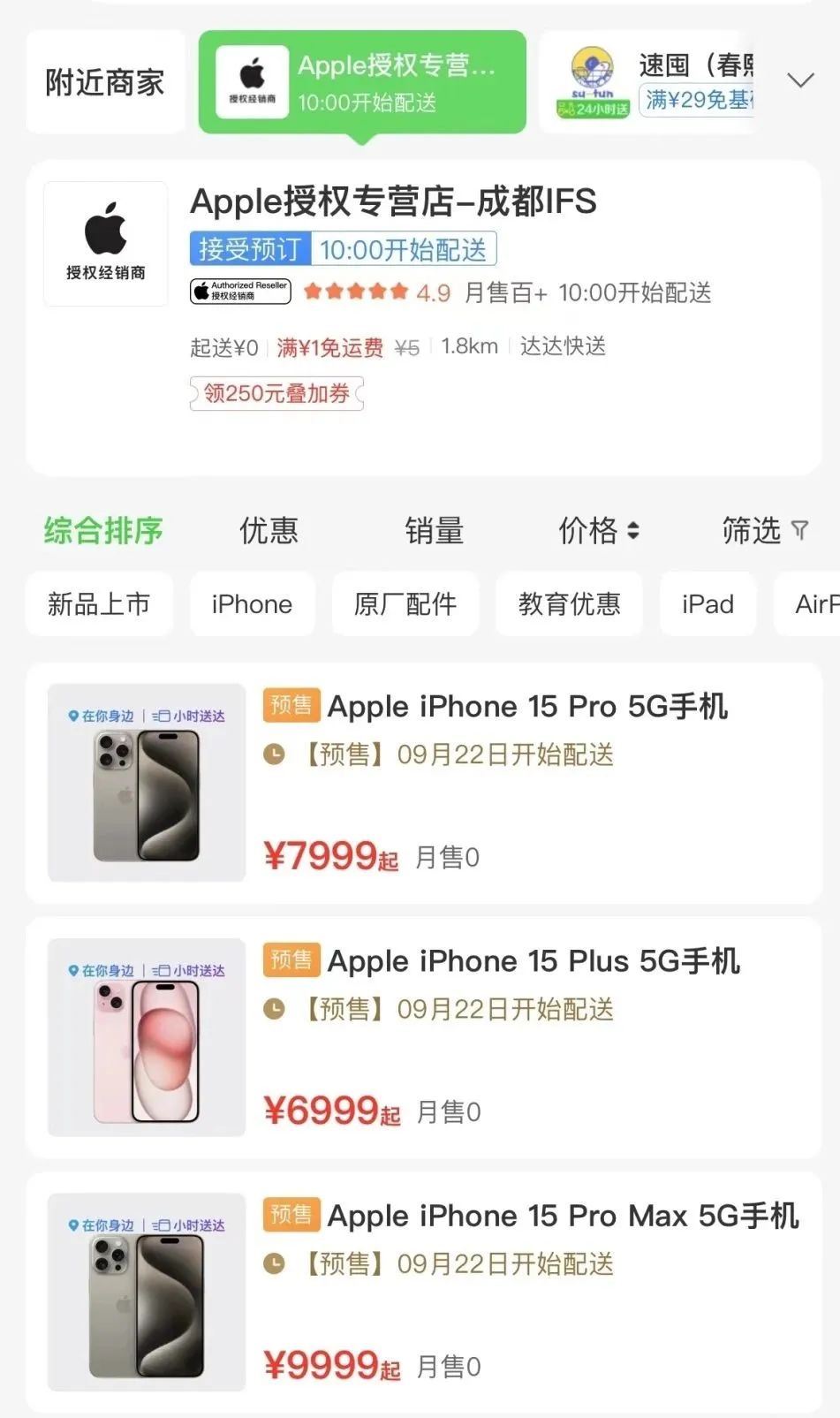This screenshot has width=840, height=1418.
Task: Sort products by 销量
Action: (434, 530)
